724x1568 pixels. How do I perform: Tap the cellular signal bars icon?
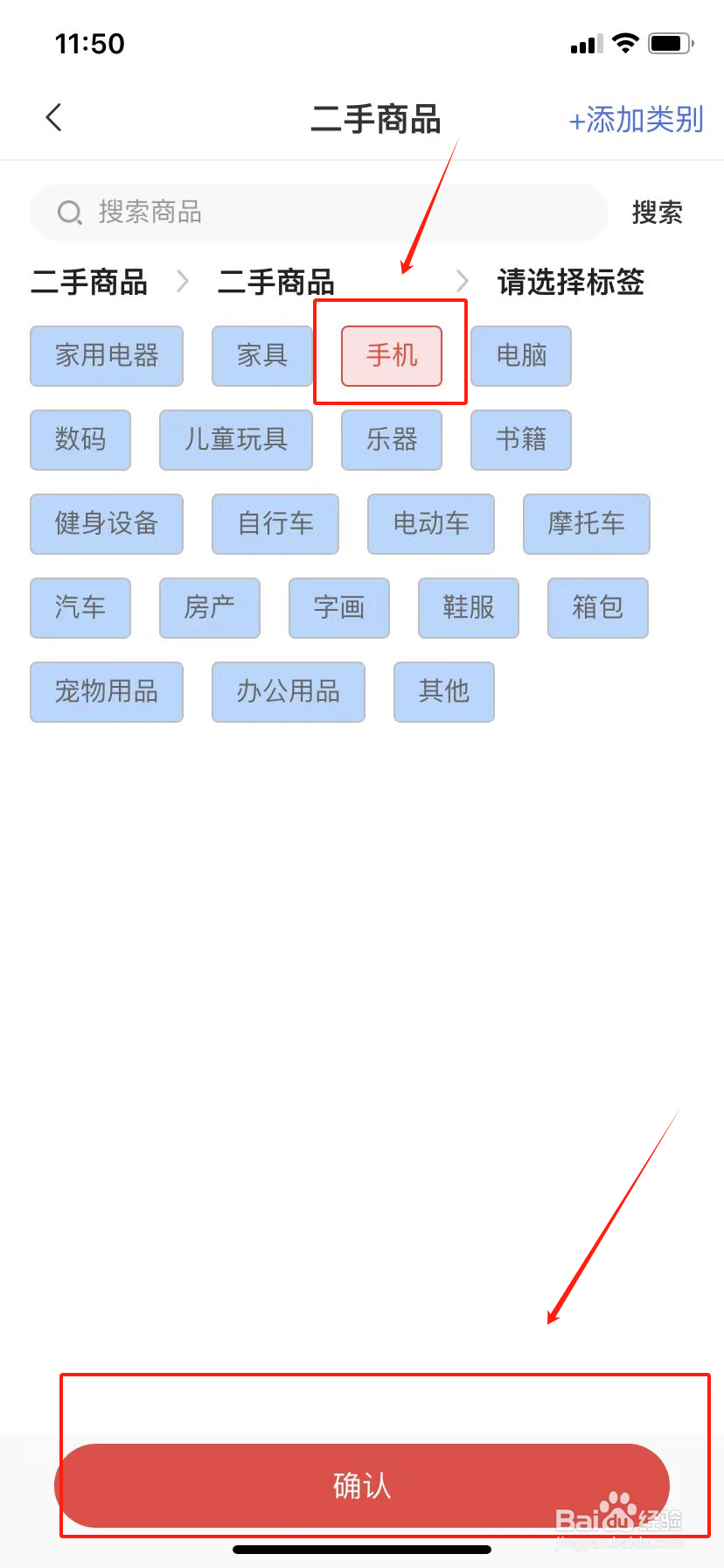pos(584,43)
